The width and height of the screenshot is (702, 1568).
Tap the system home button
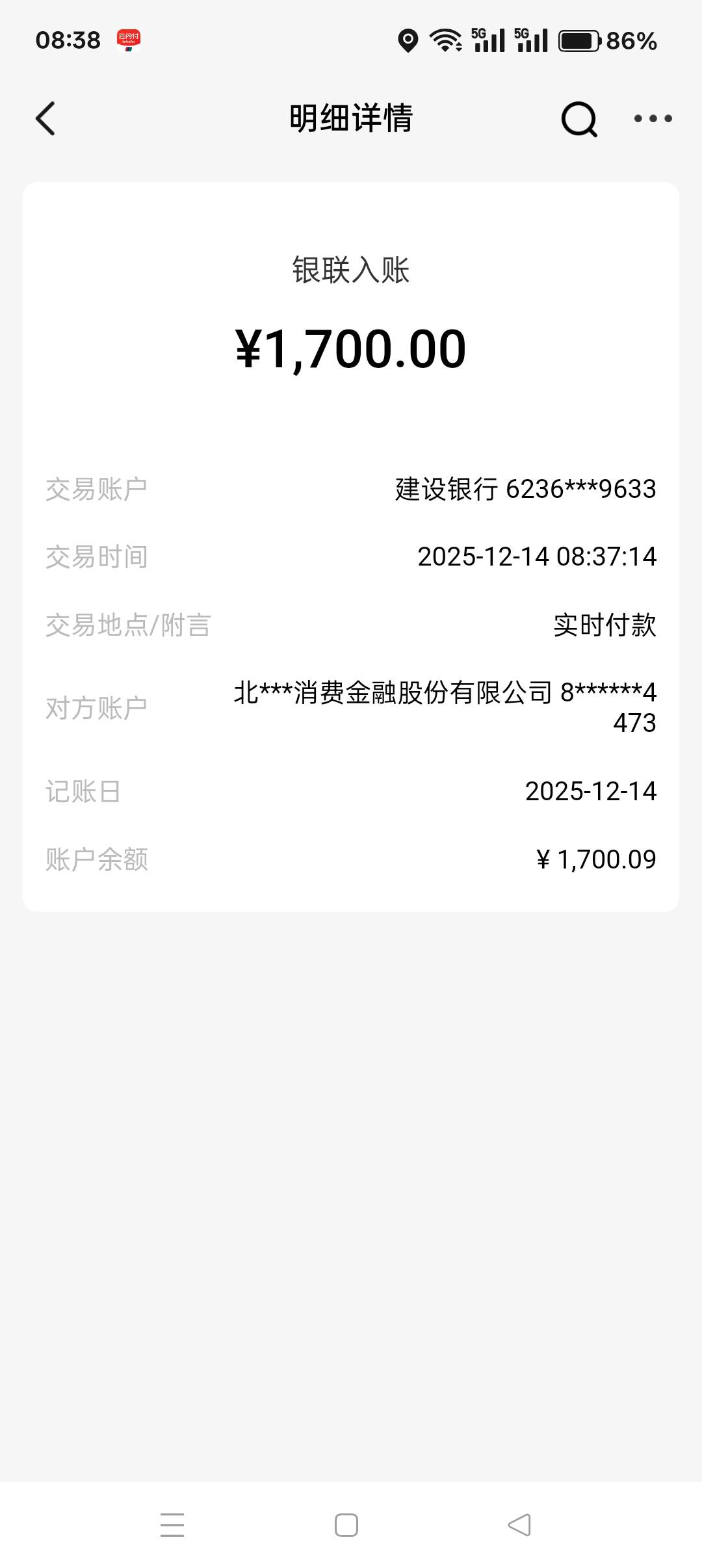346,1525
